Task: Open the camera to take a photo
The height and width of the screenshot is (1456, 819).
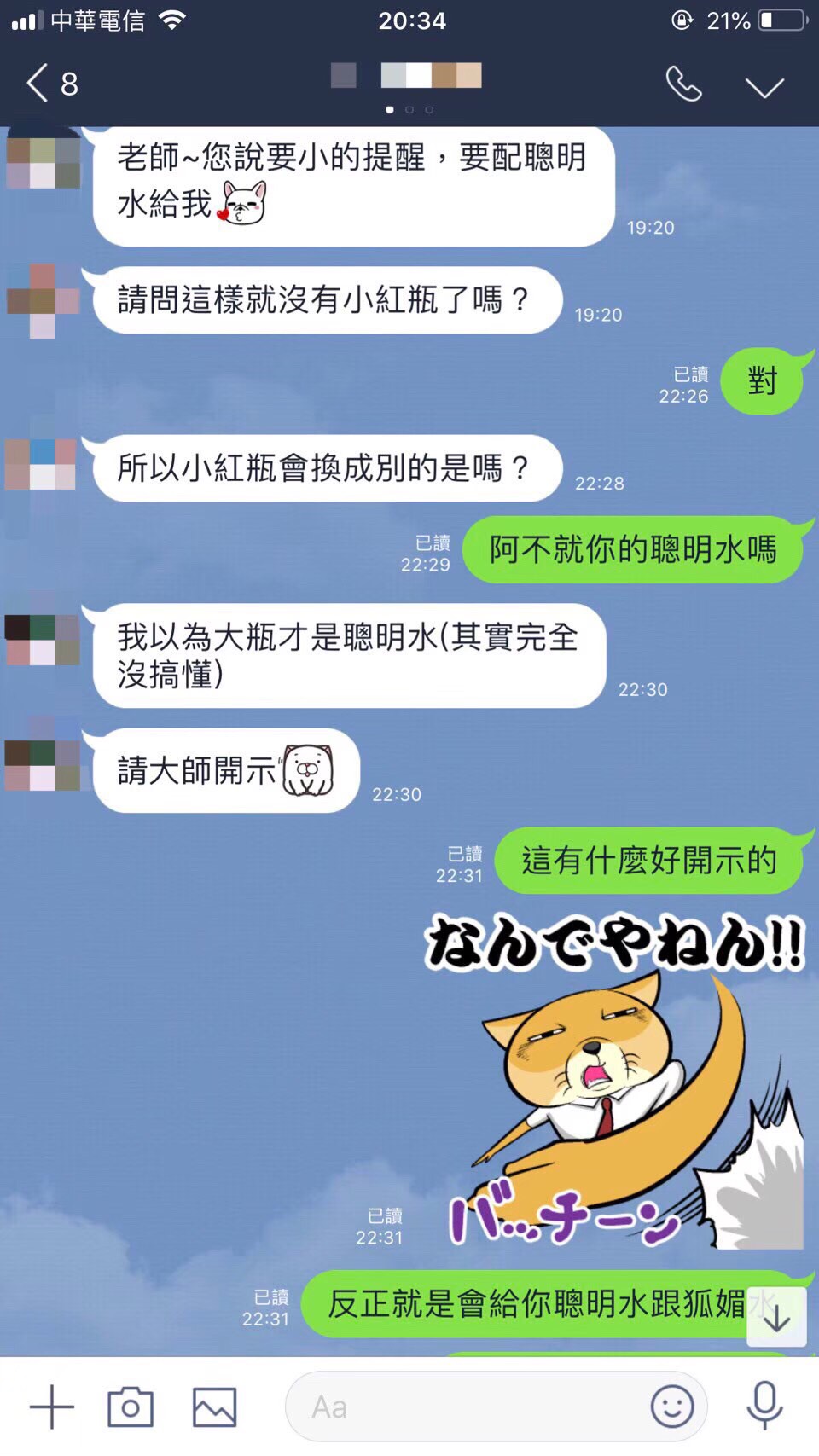Action: click(x=131, y=1407)
